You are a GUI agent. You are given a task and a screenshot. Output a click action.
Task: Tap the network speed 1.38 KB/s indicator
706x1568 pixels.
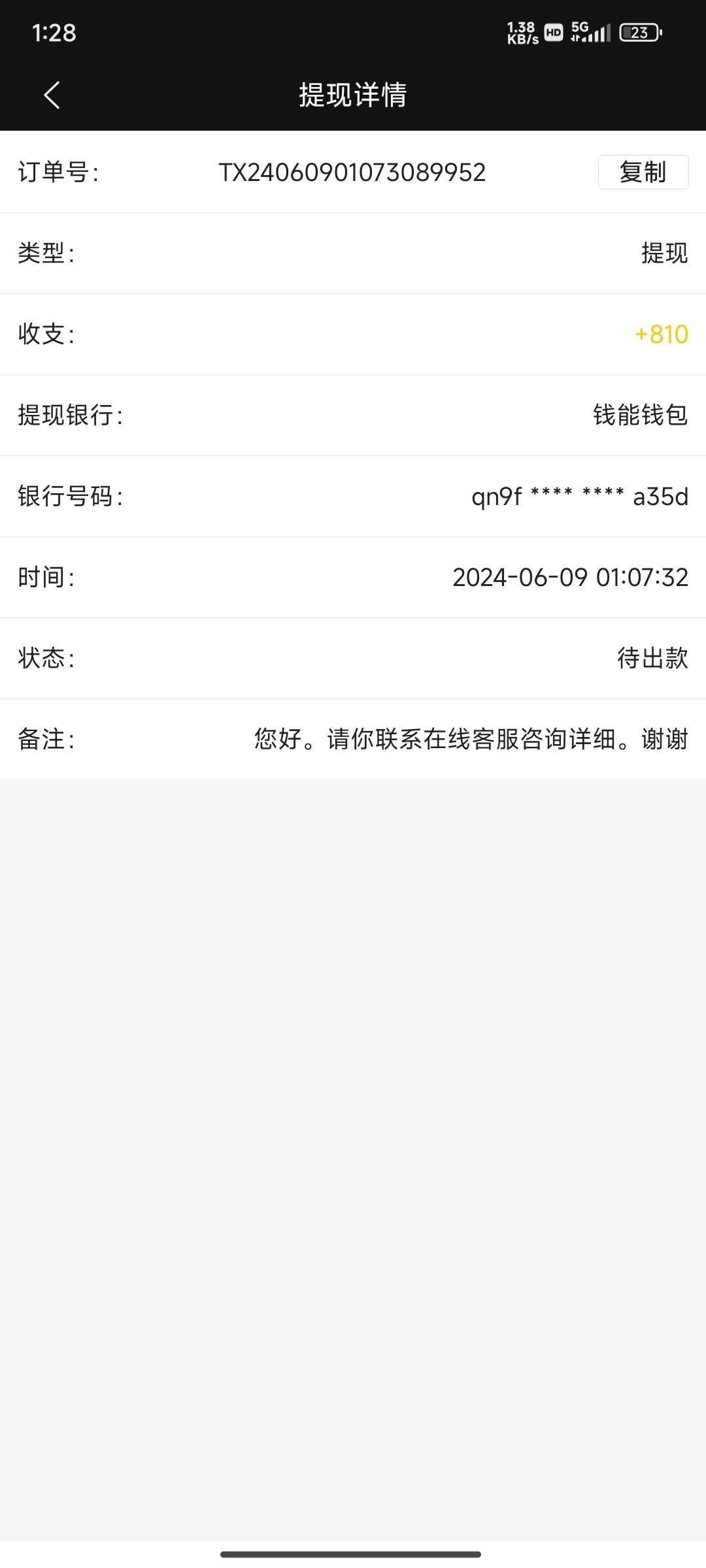point(520,33)
